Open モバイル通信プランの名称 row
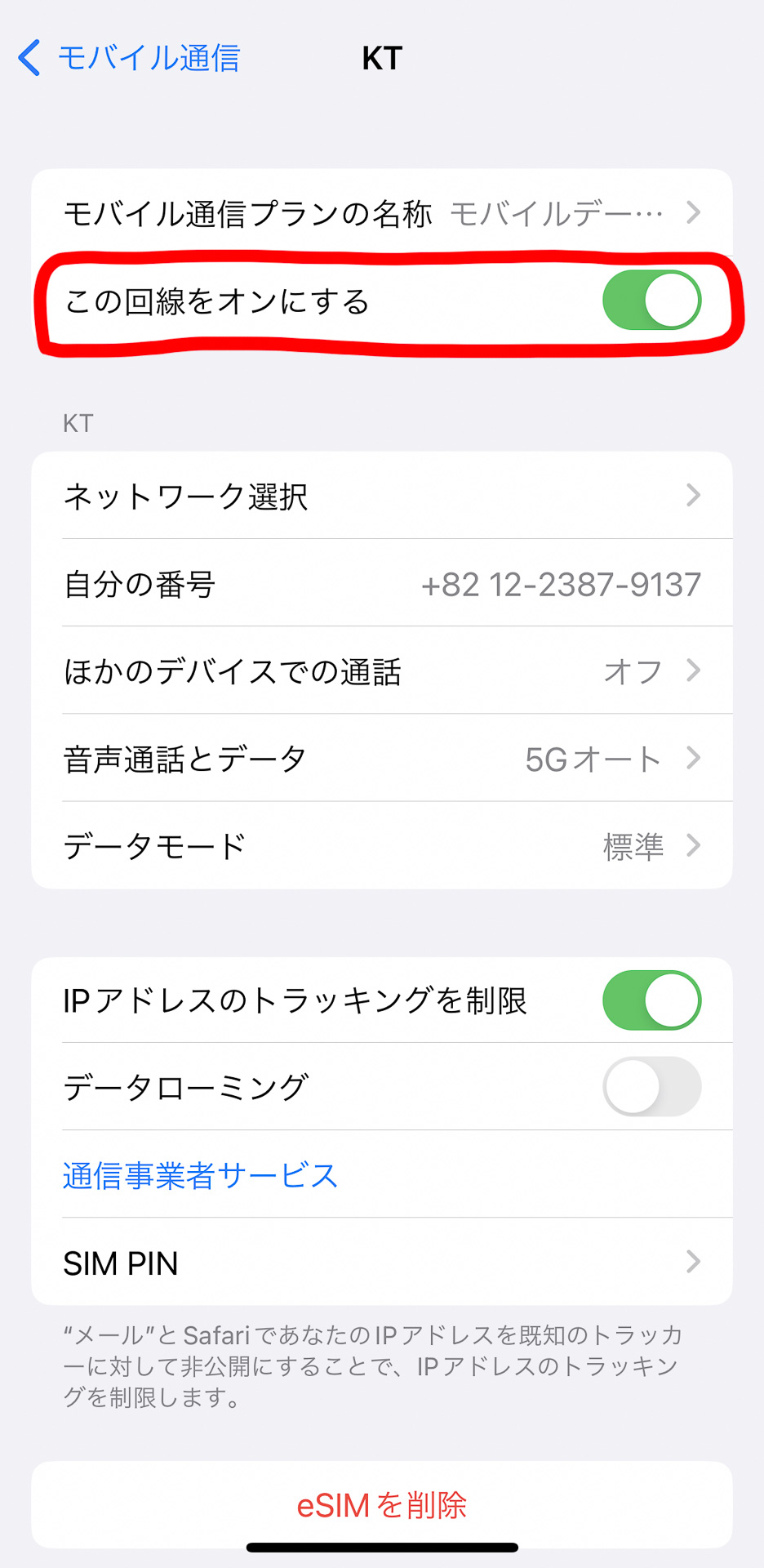 coord(381,213)
